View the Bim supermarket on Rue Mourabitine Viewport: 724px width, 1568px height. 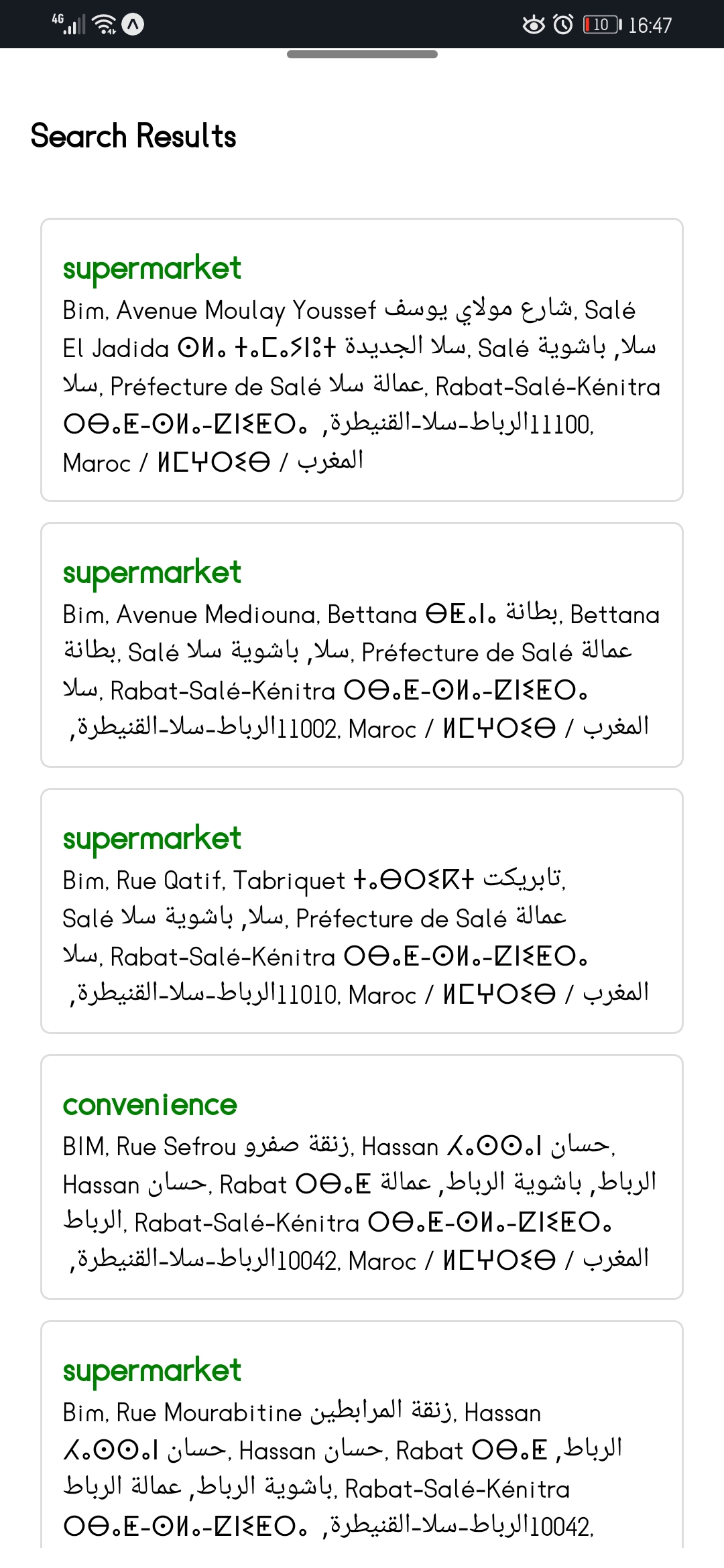tap(362, 1441)
